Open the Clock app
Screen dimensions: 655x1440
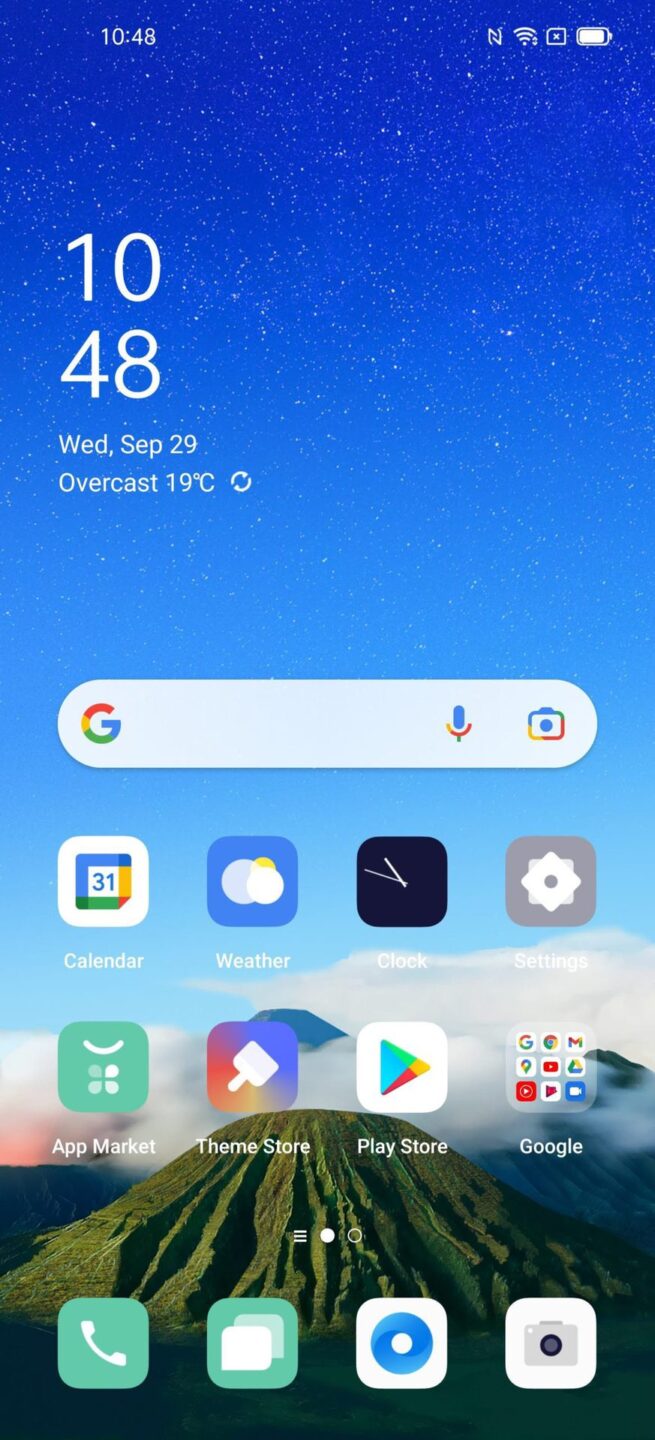coord(401,882)
